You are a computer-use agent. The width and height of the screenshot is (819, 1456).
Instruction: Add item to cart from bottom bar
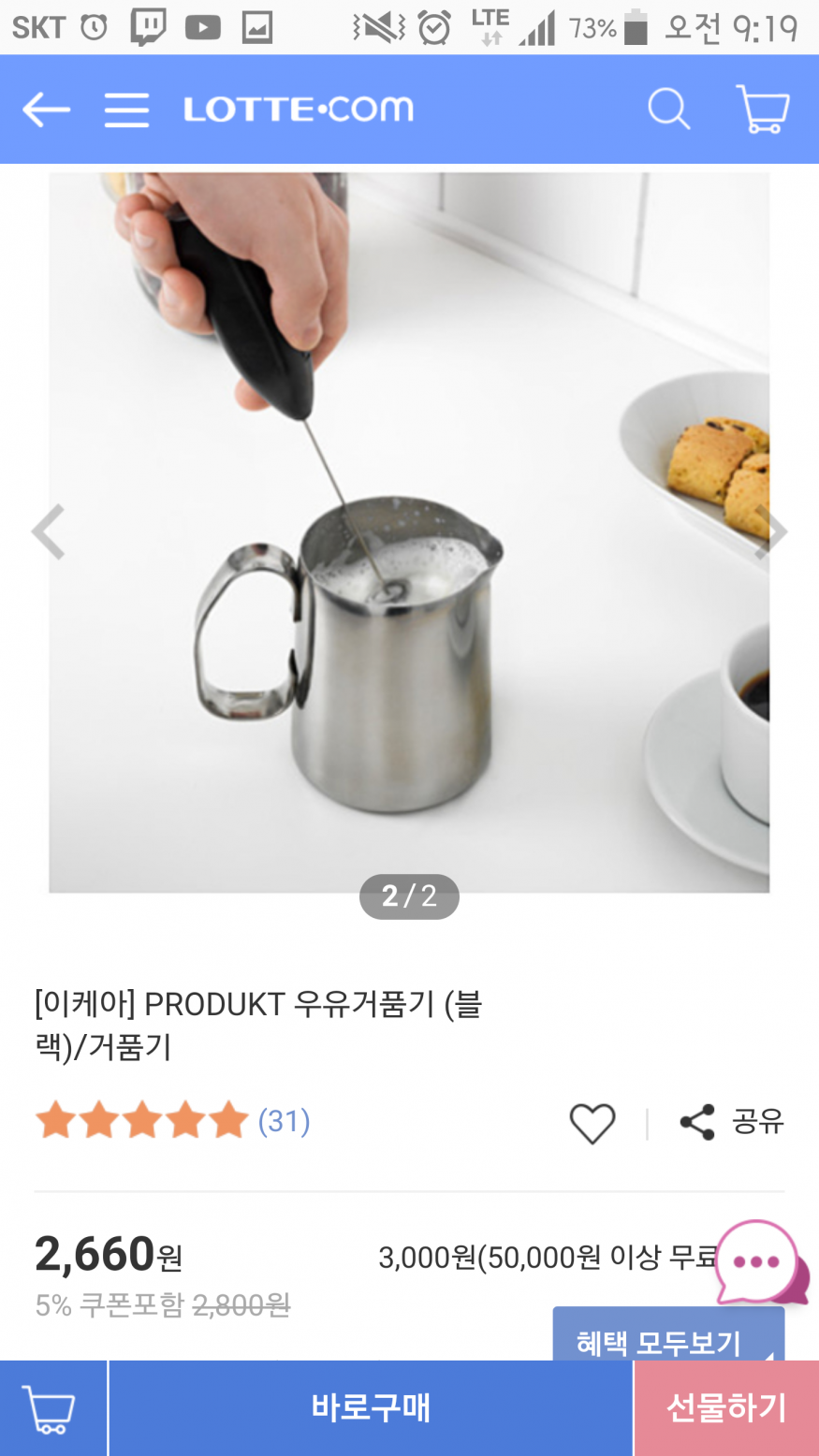[51, 1408]
